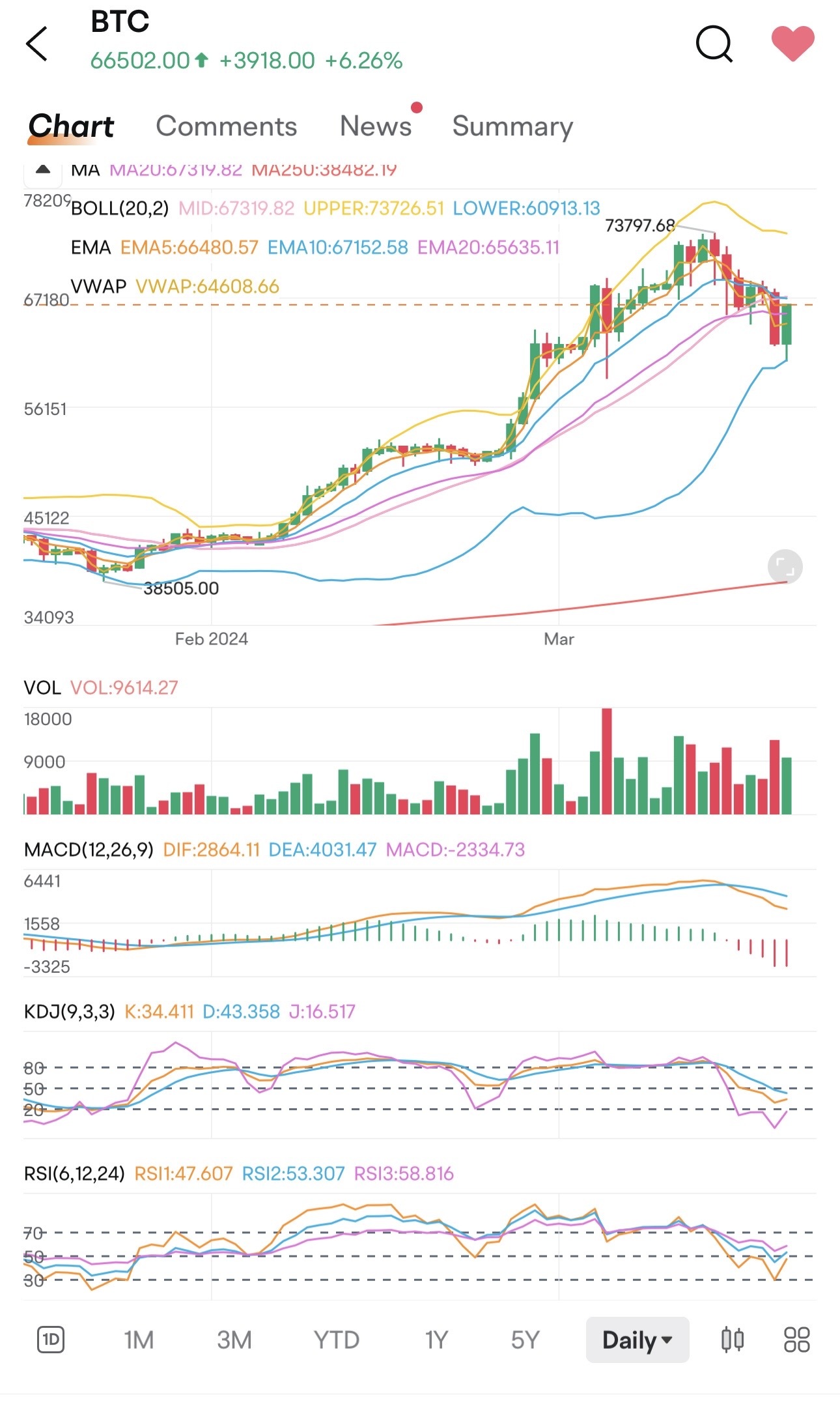Toggle the heart to unfavorite BTC
840x1408 pixels.
[x=792, y=44]
